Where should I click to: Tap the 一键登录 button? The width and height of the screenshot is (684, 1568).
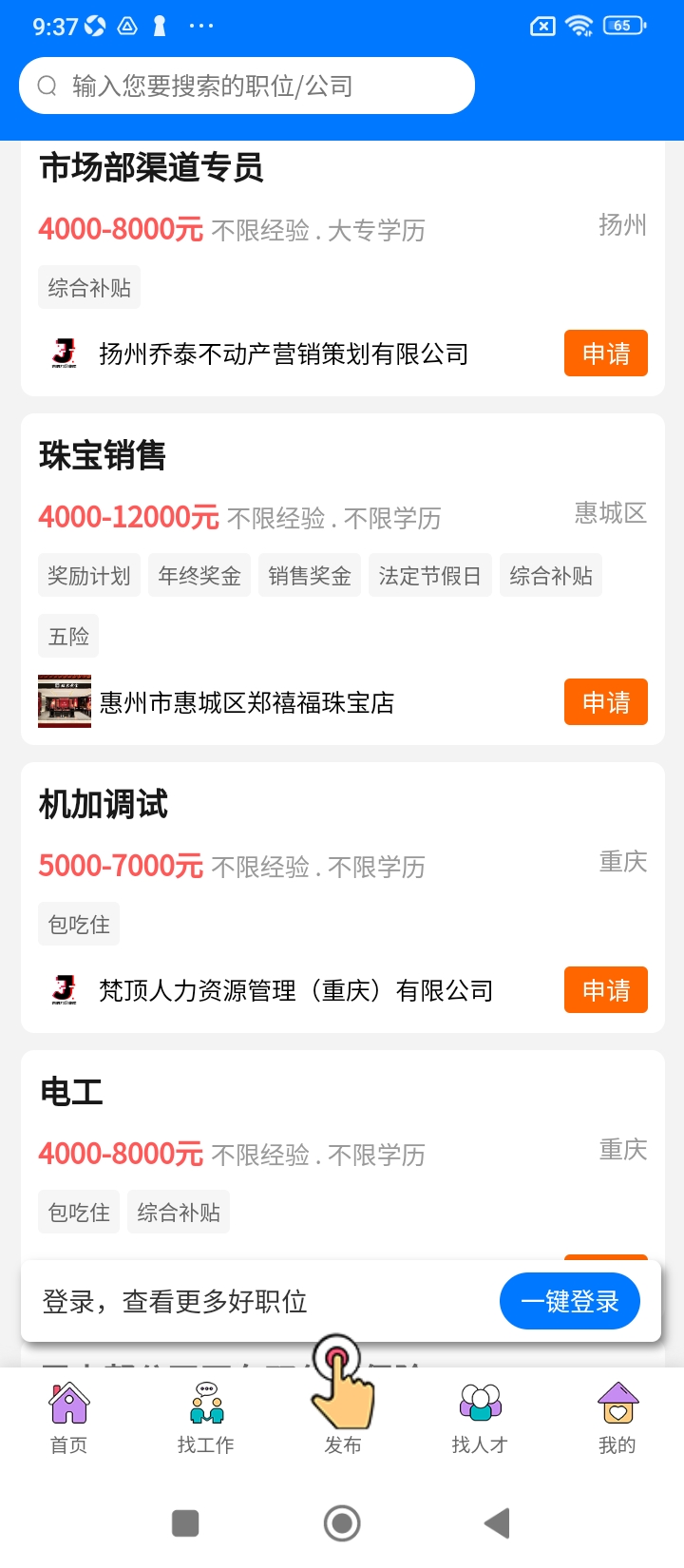point(570,1301)
